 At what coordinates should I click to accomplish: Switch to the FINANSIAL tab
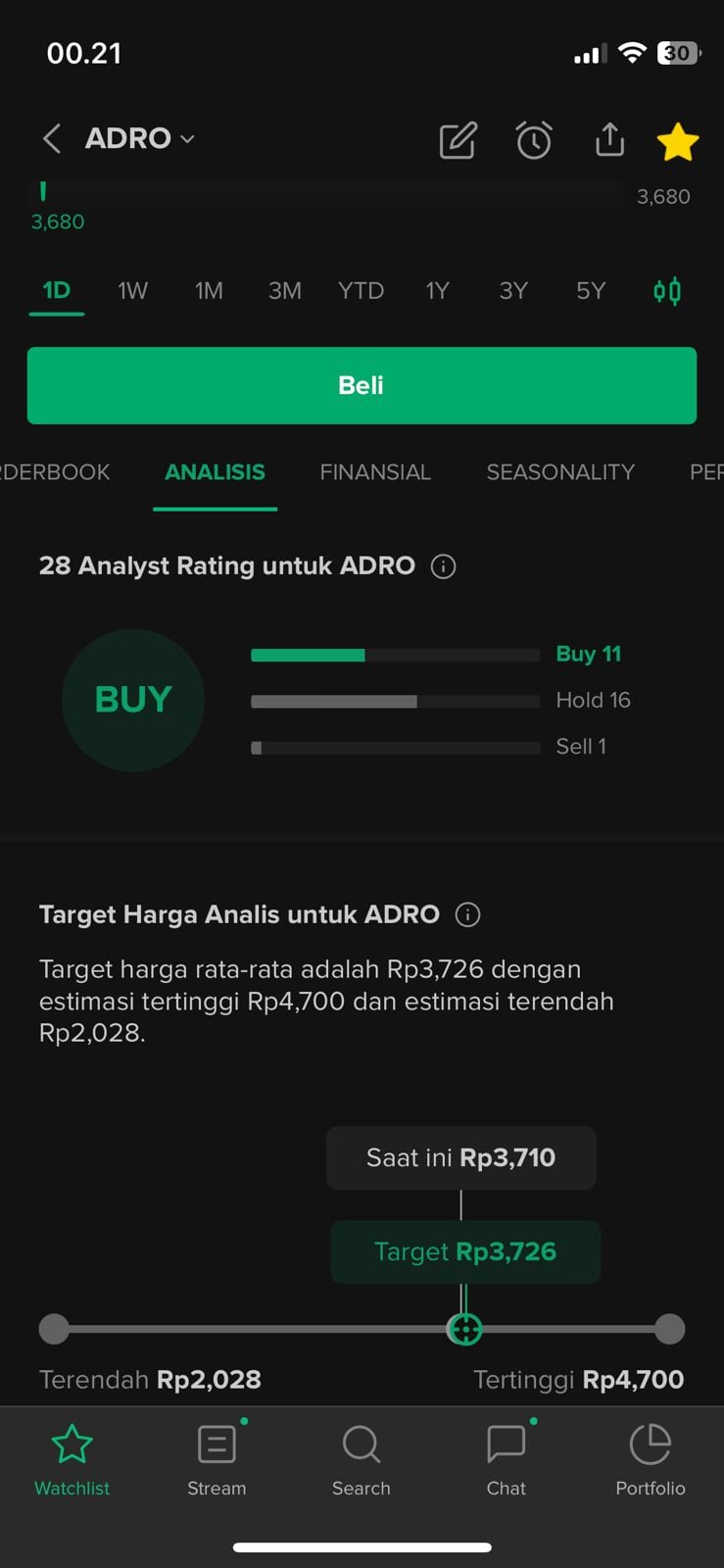(375, 471)
